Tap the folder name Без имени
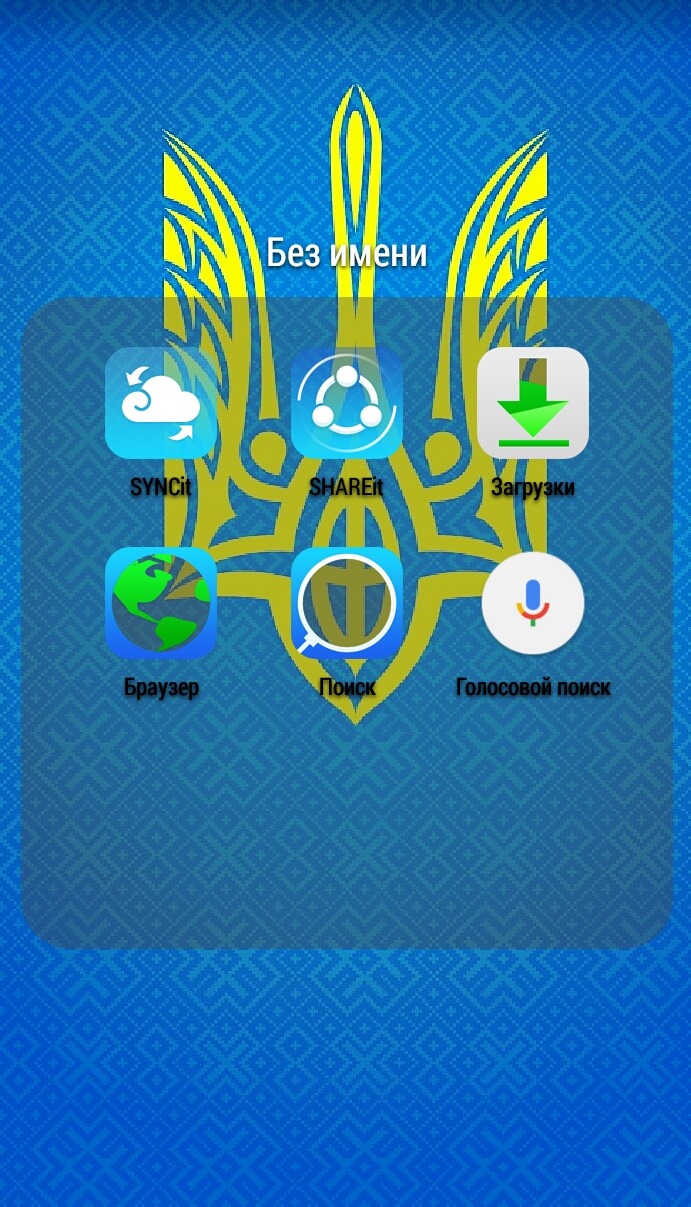The width and height of the screenshot is (691, 1207). point(346,253)
